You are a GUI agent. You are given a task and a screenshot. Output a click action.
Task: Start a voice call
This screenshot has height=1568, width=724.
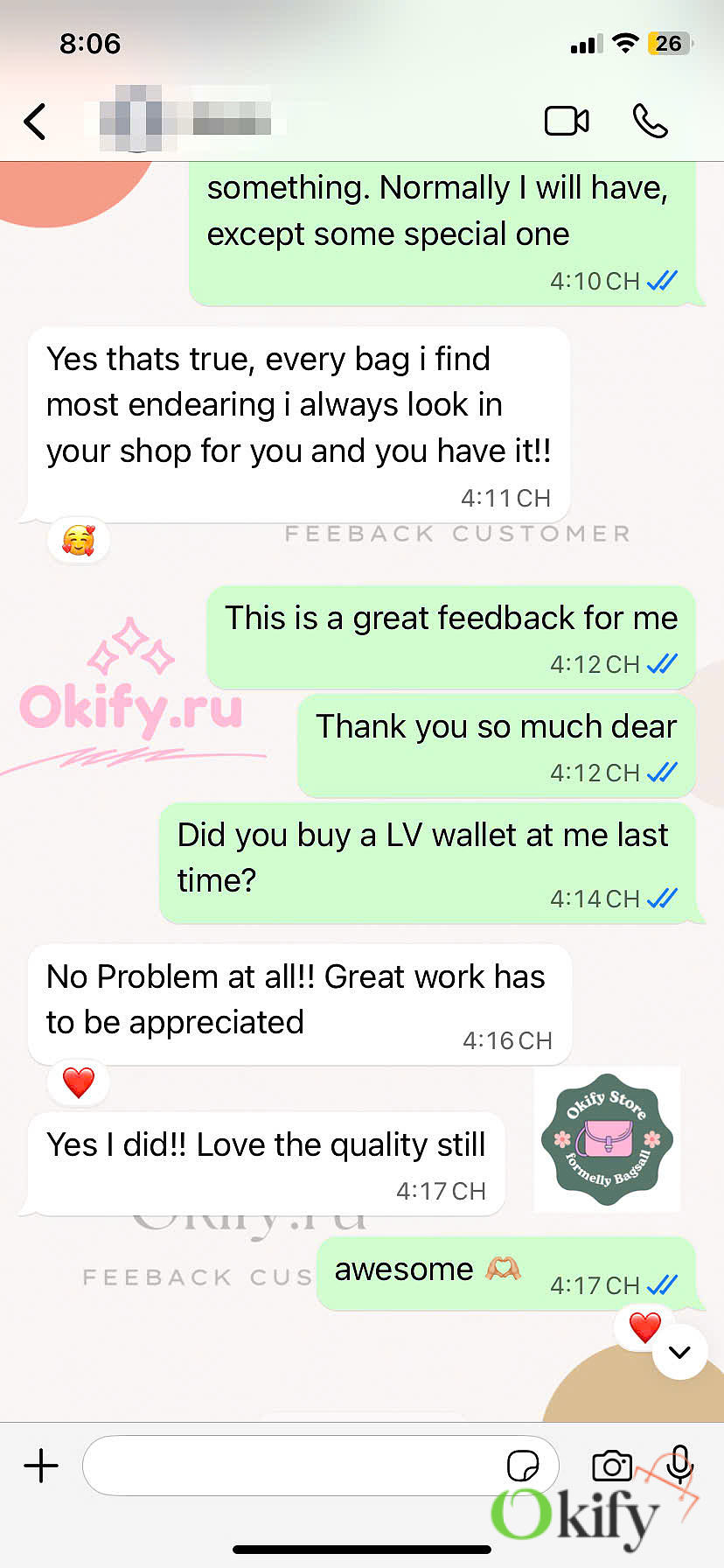click(650, 121)
